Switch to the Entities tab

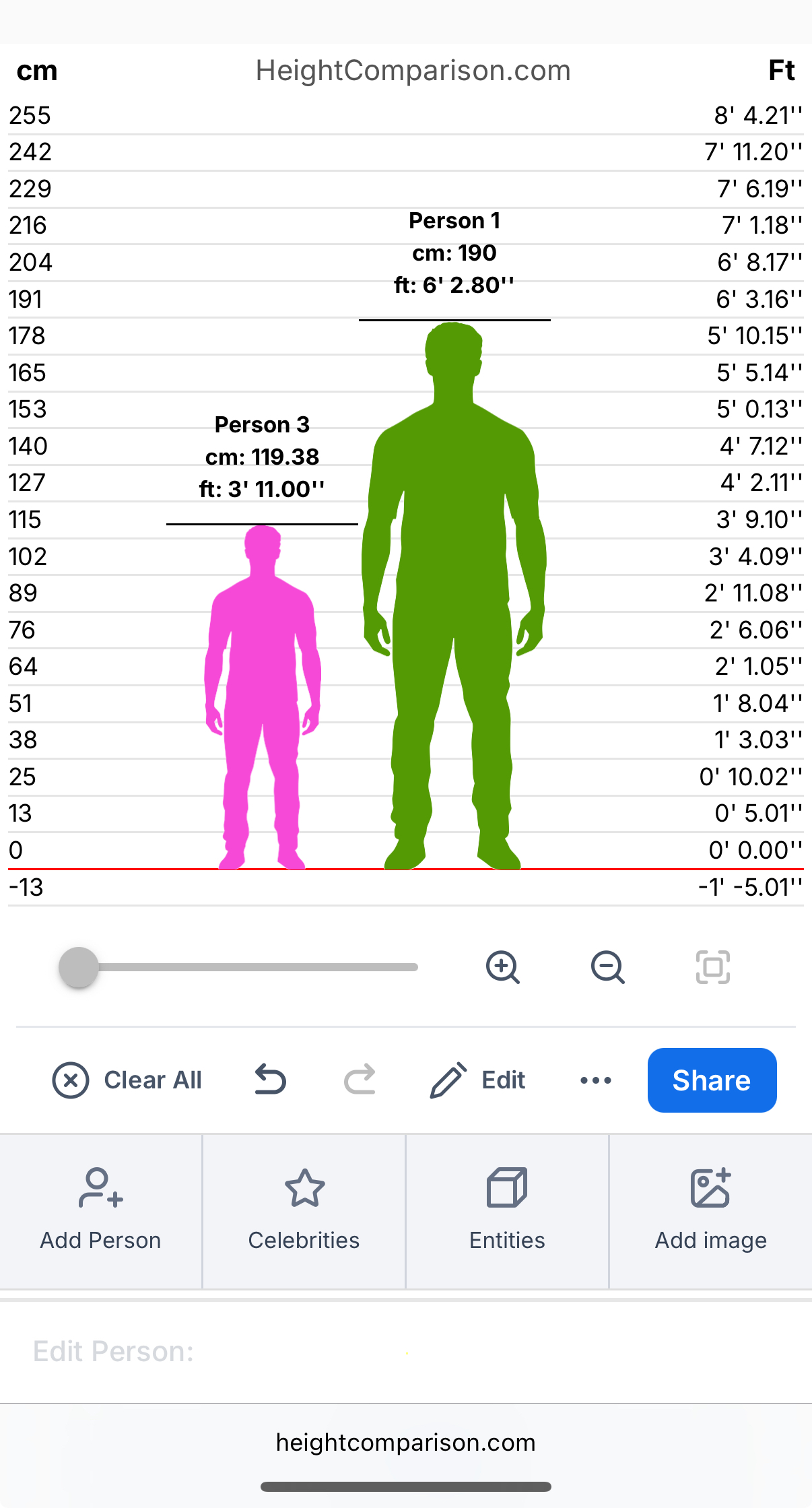507,1210
